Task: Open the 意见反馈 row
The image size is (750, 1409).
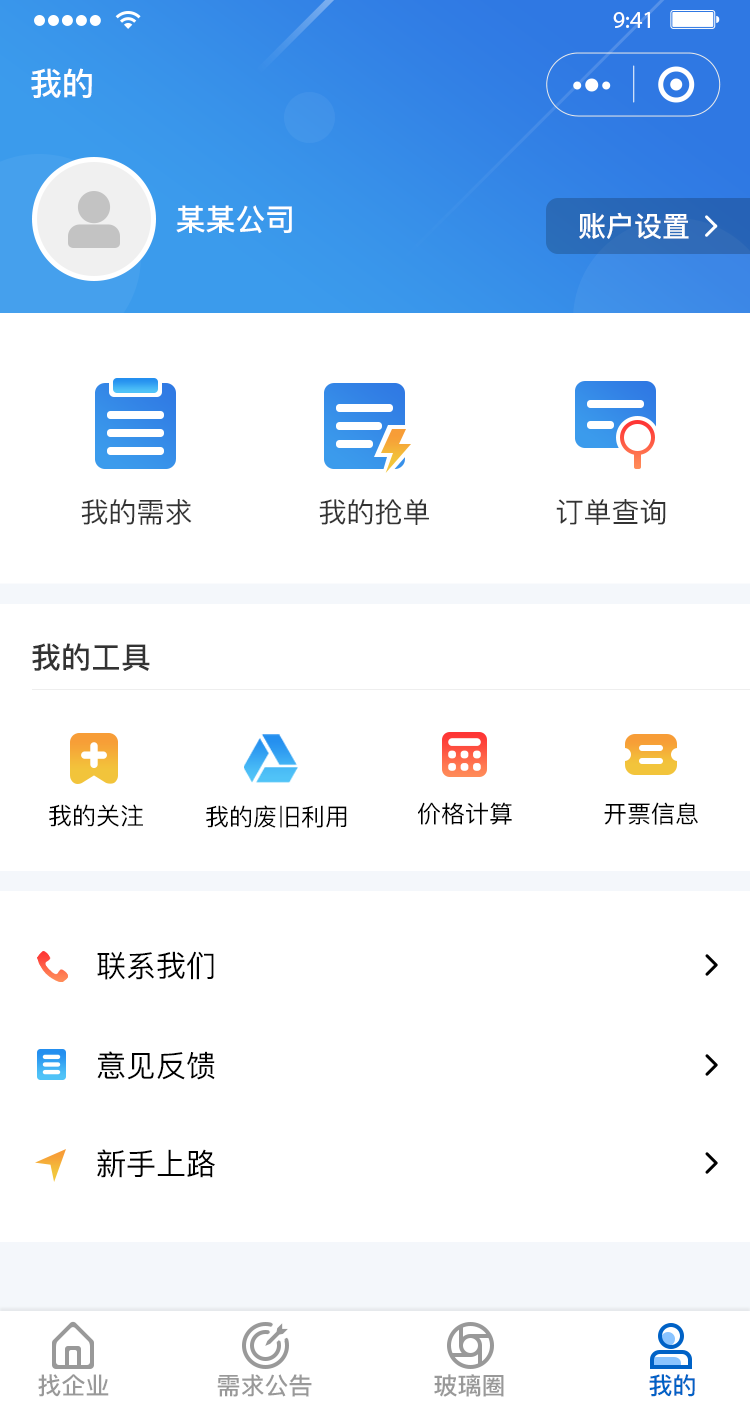Action: point(375,1065)
